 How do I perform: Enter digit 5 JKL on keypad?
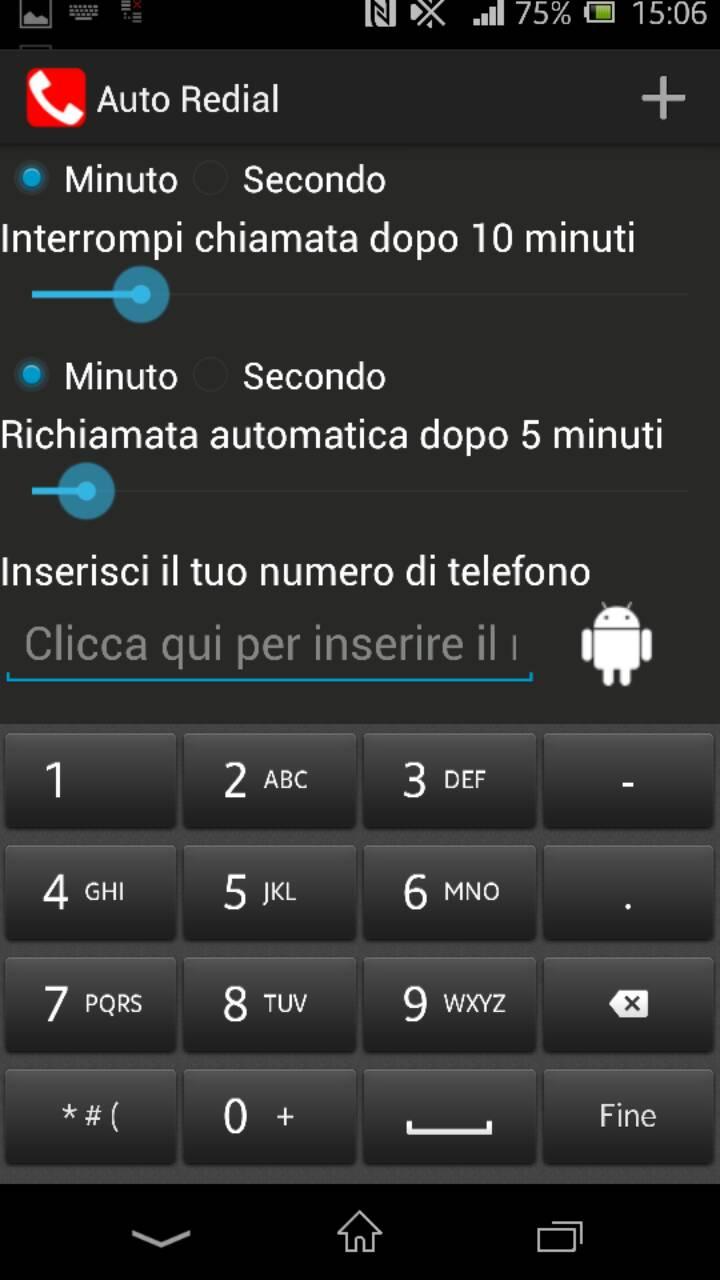click(x=269, y=892)
